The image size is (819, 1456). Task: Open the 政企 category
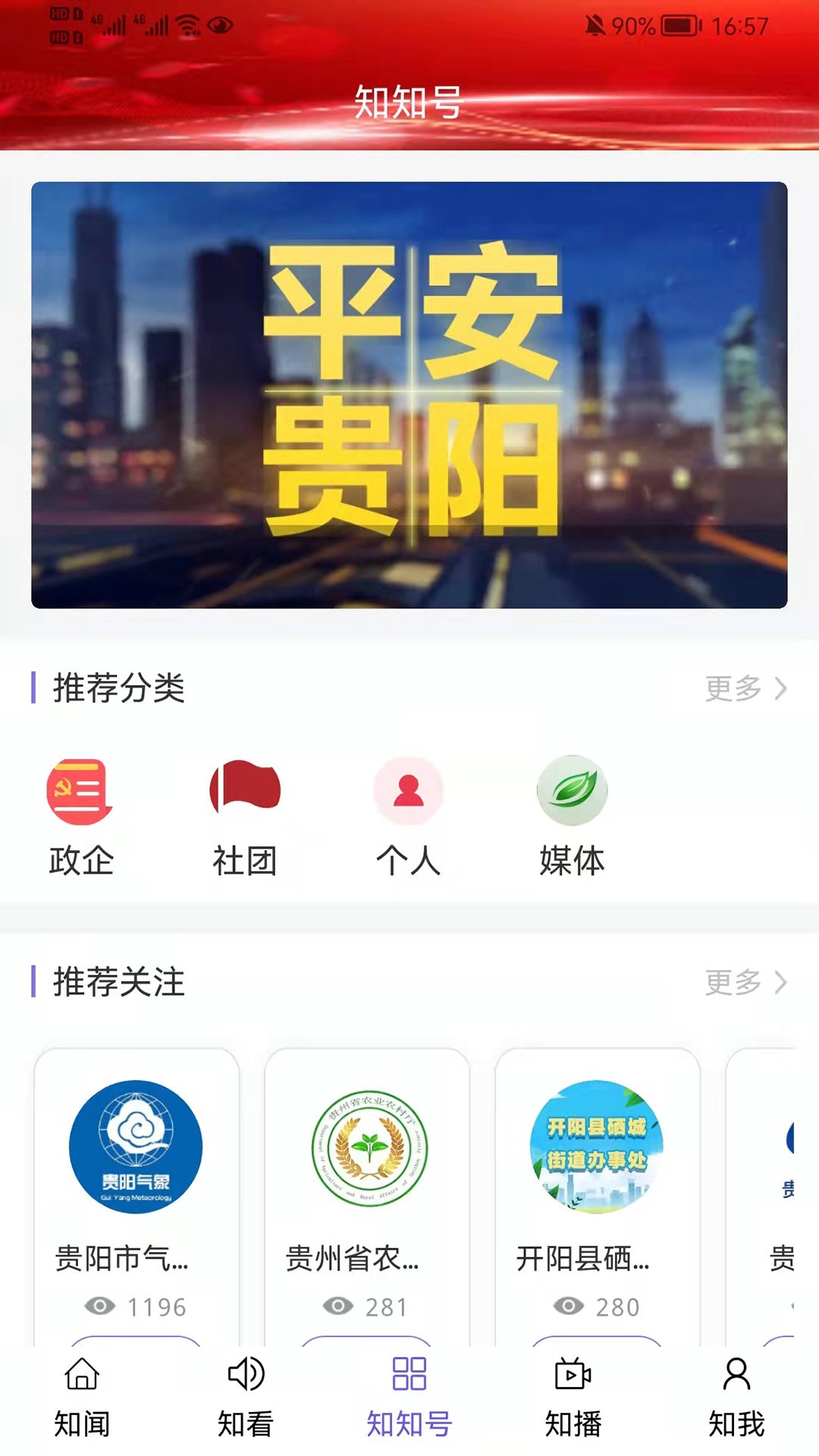click(80, 815)
